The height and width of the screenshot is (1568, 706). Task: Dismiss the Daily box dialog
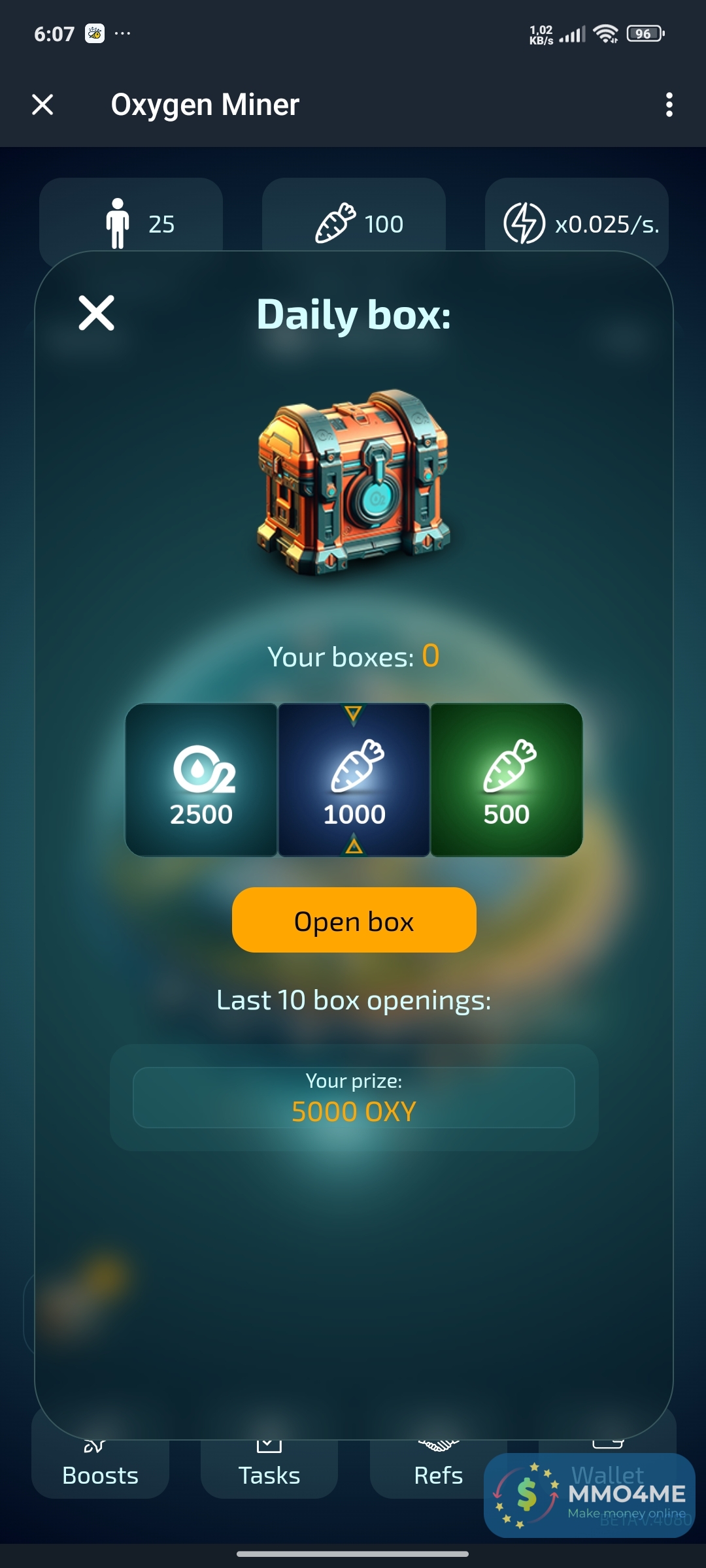click(97, 313)
